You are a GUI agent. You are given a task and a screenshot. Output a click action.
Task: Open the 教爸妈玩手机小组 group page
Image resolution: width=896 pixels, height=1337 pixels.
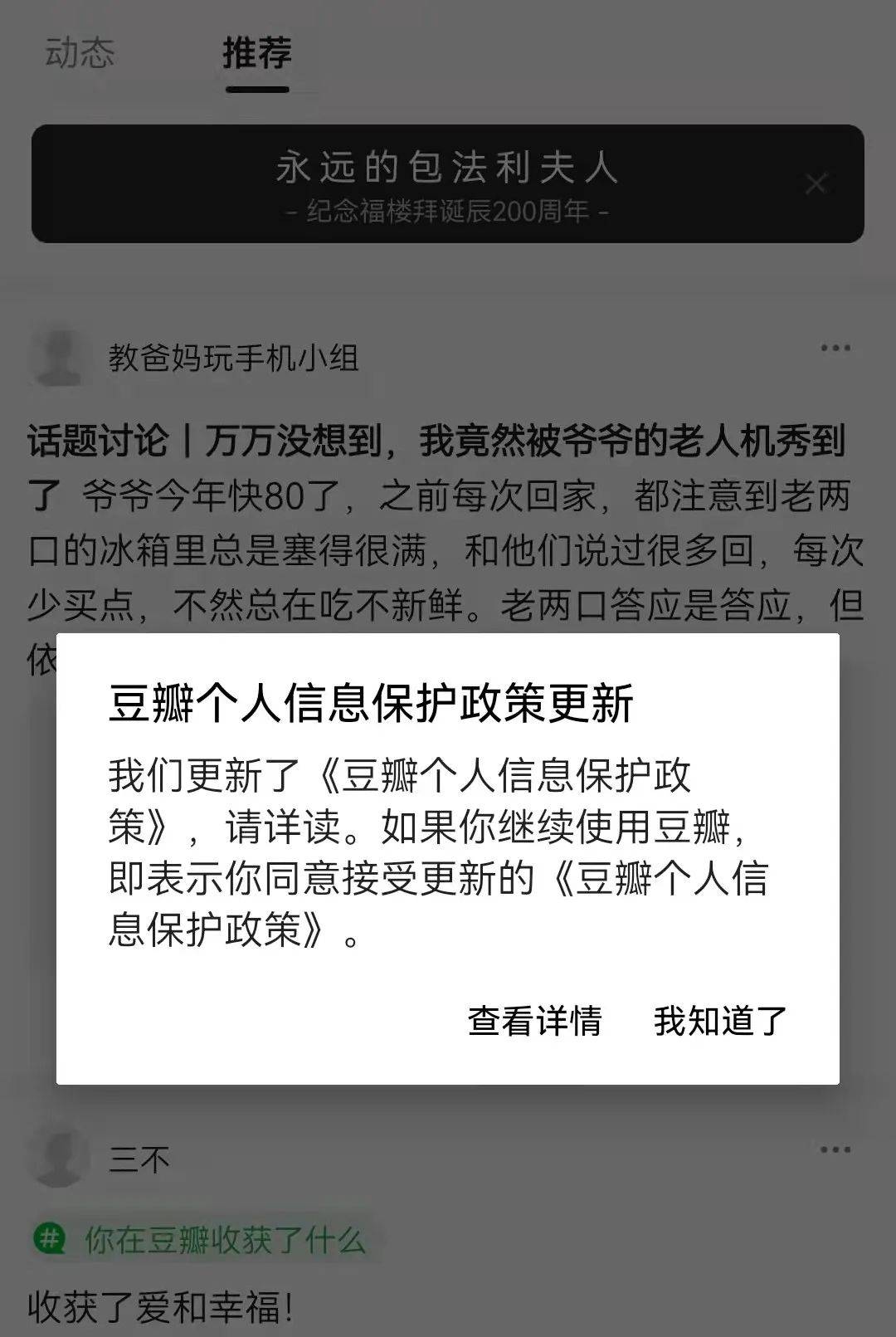[x=233, y=359]
